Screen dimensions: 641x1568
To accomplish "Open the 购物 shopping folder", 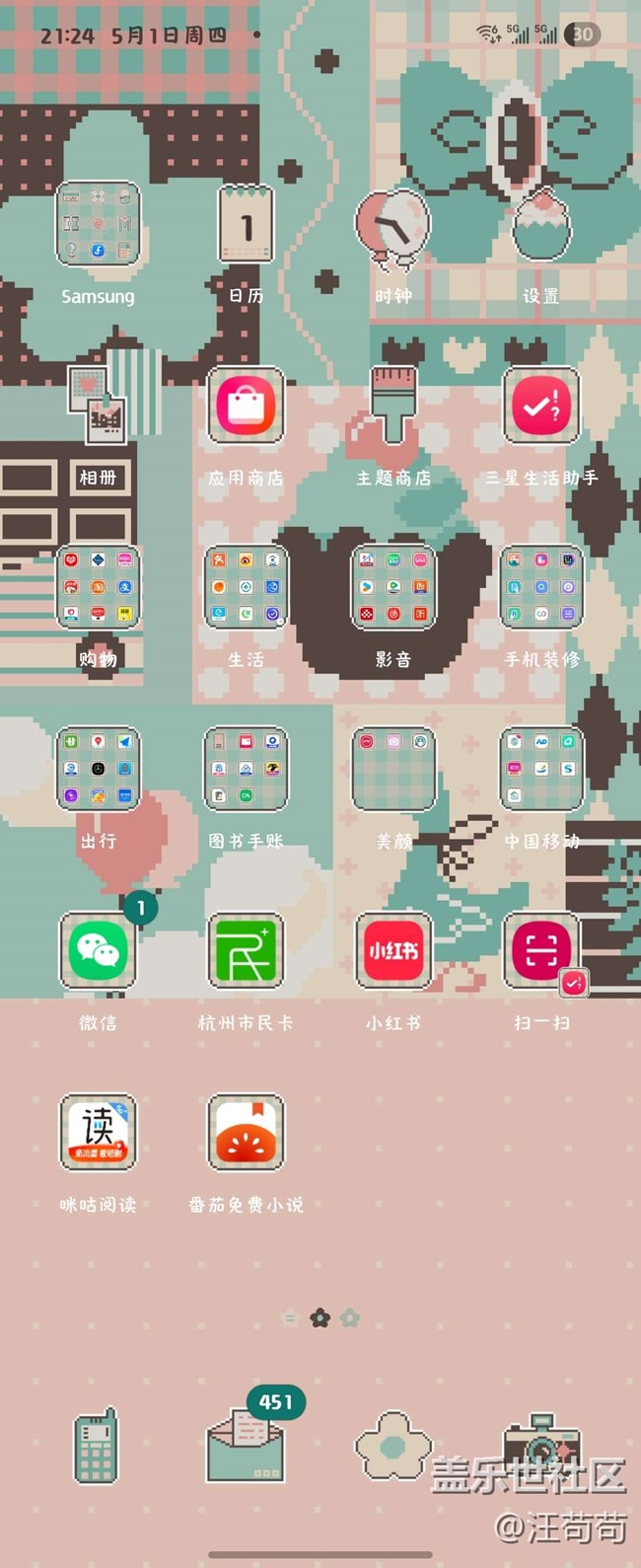I will click(x=98, y=587).
